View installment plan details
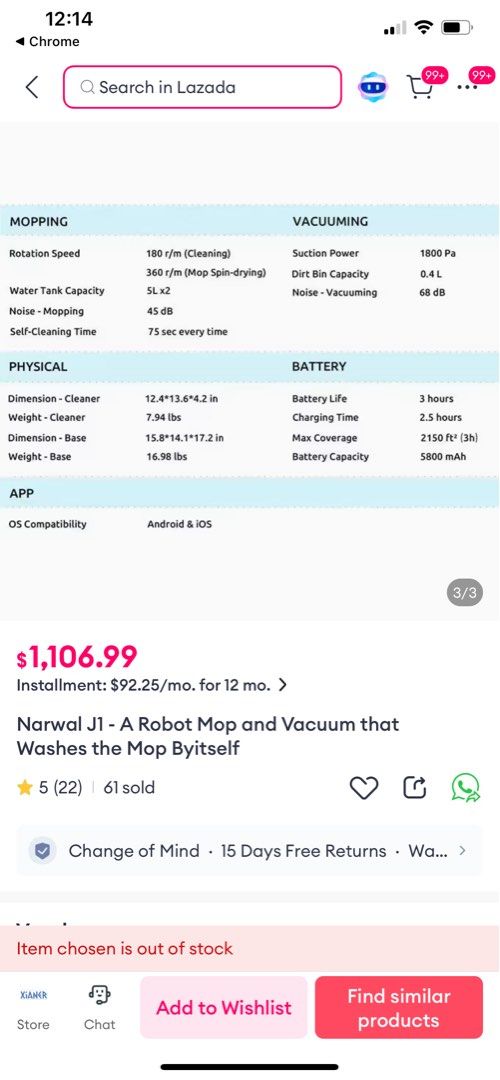The image size is (500, 1080). point(152,685)
